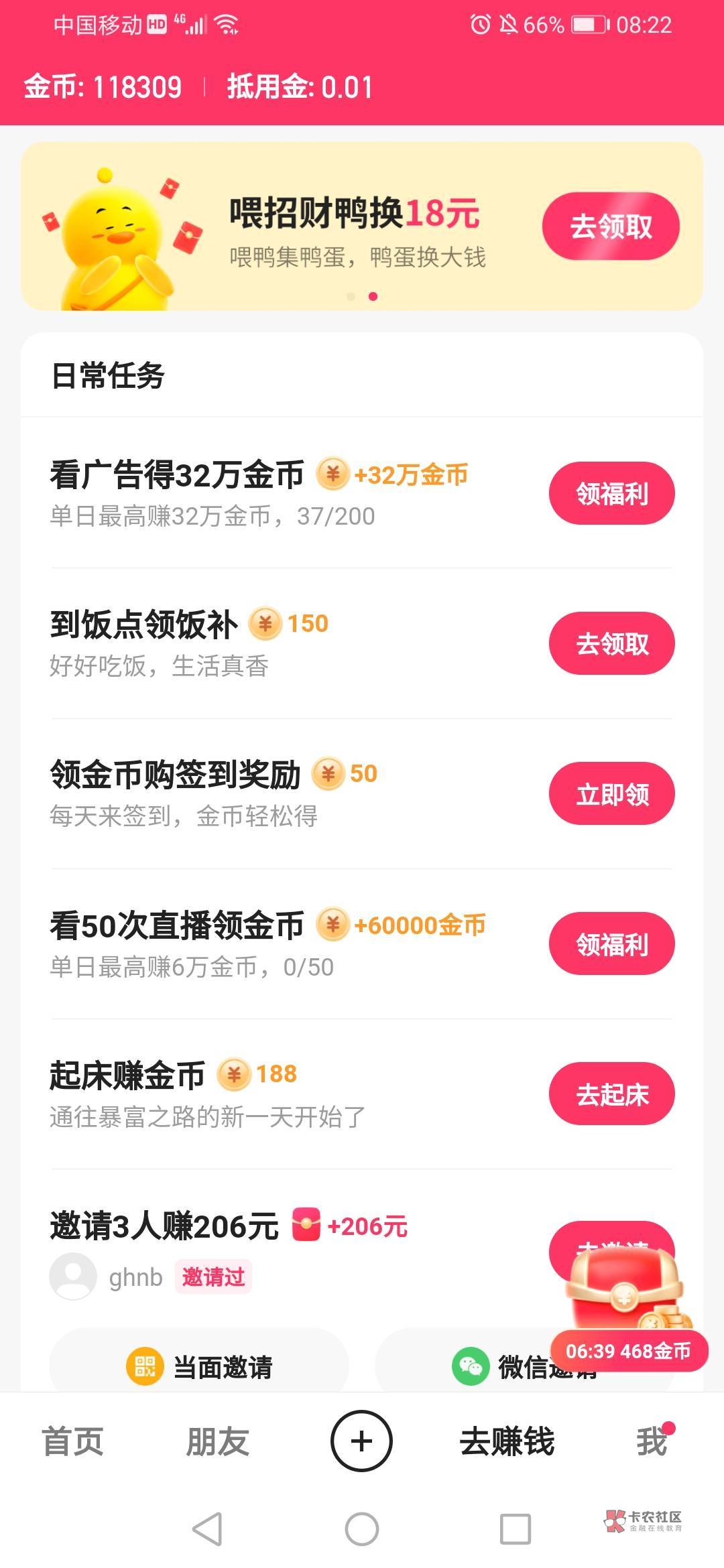The height and width of the screenshot is (1568, 724).
Task: Go to the 我 profile tab
Action: pos(652,1442)
